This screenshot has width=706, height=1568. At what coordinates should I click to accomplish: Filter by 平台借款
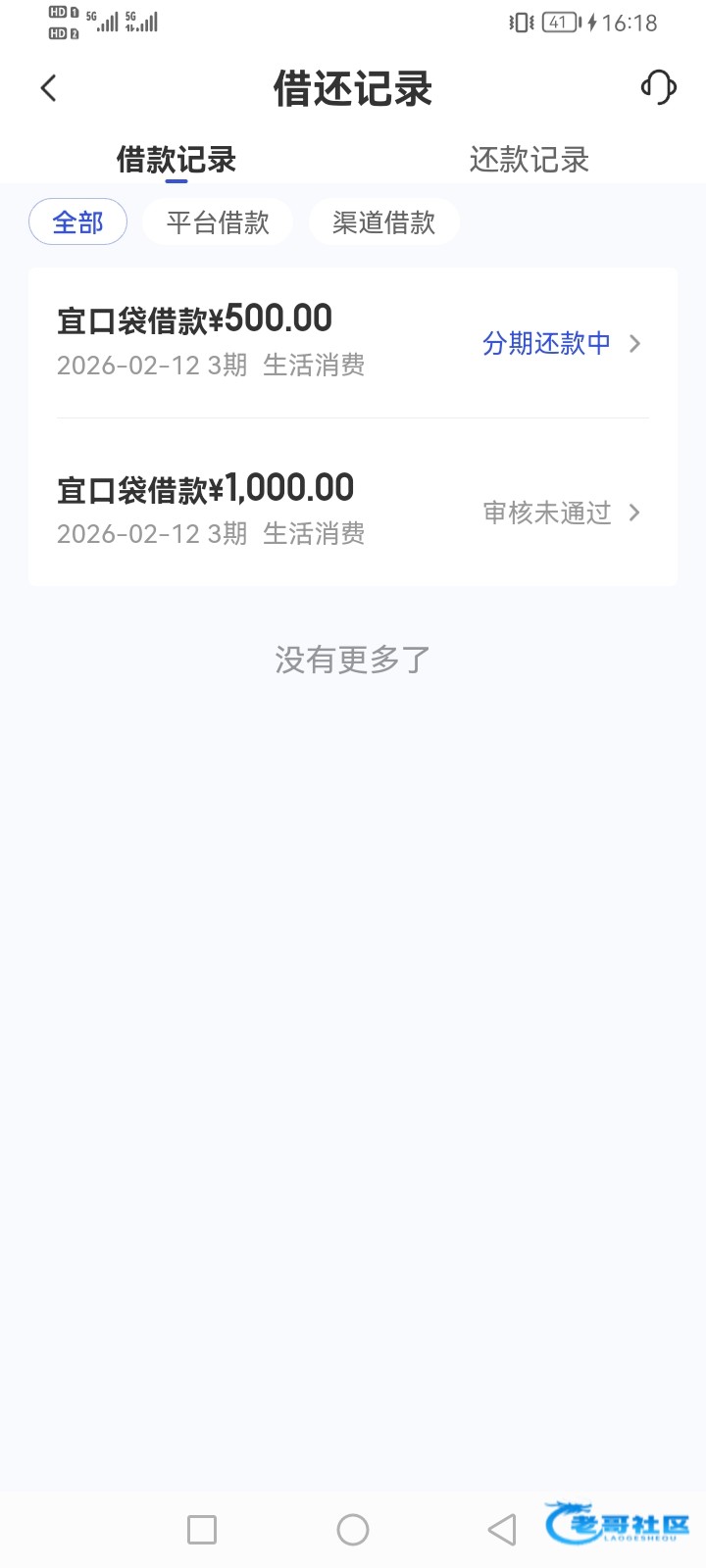(x=218, y=222)
